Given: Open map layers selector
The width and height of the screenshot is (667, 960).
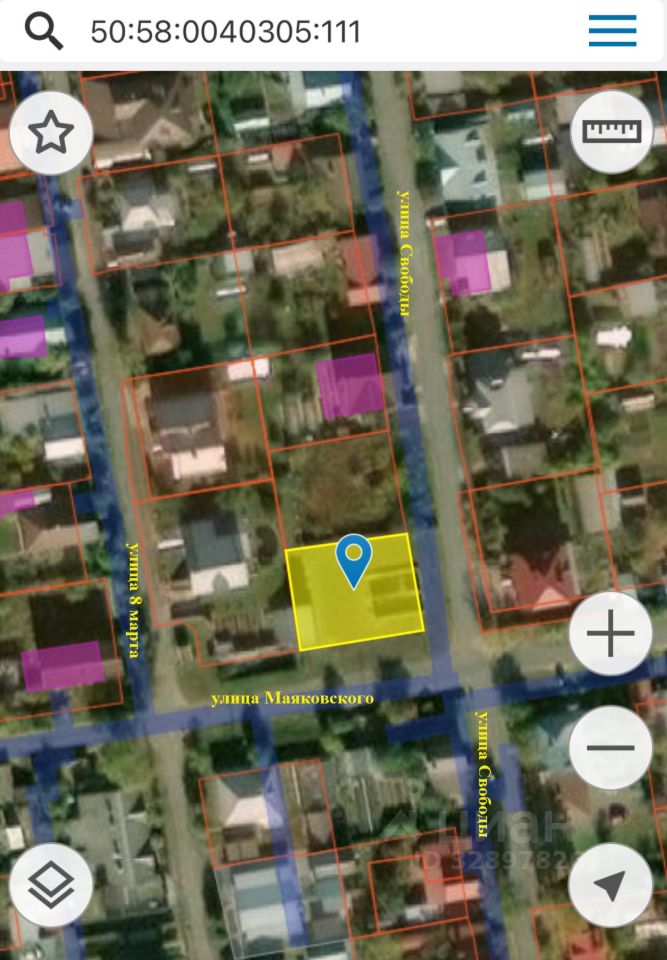Looking at the screenshot, I should tap(51, 885).
